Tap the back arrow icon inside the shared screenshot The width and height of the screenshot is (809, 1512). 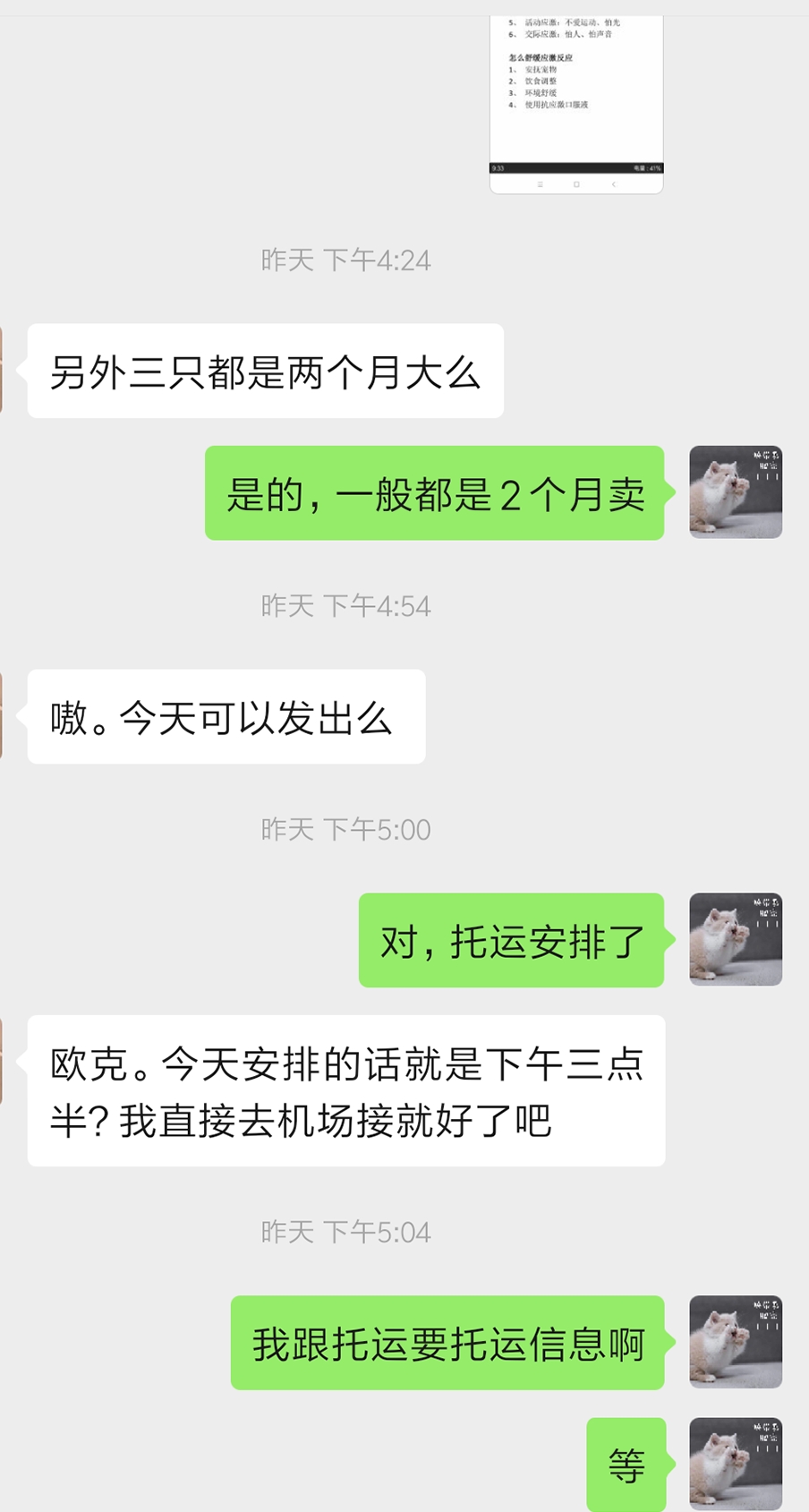point(613,184)
